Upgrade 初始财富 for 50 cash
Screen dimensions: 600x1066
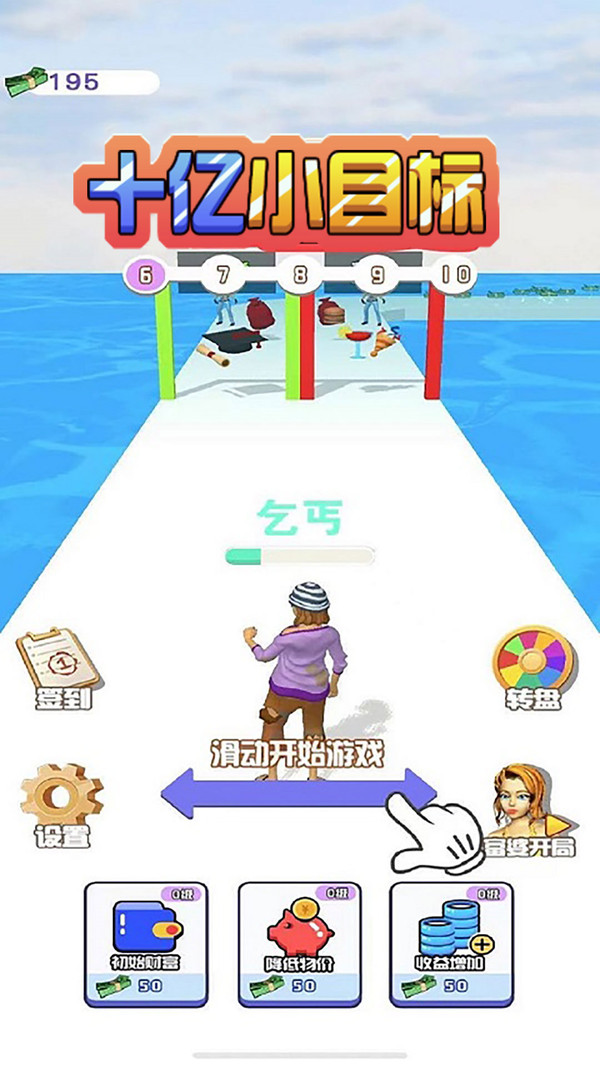(x=146, y=944)
